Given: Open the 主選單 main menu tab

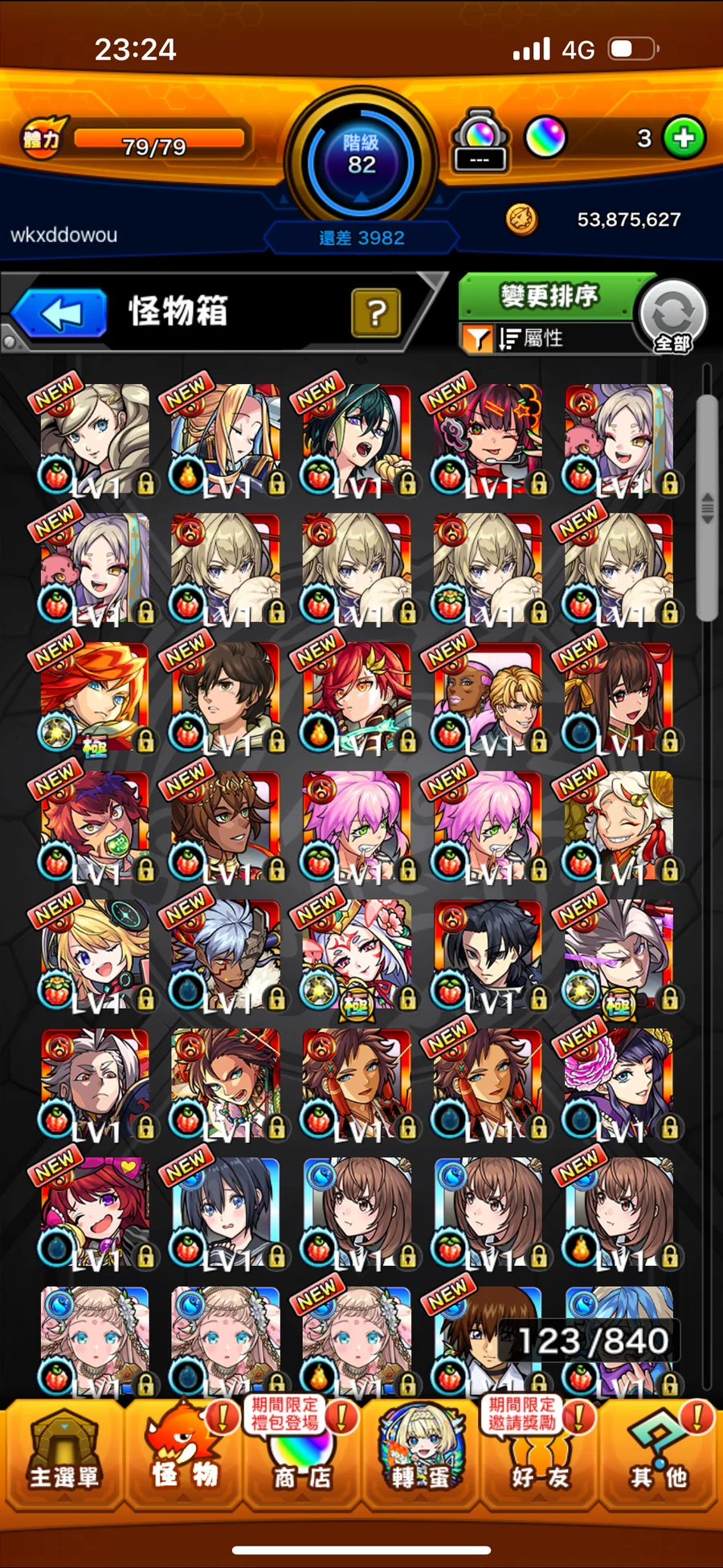Looking at the screenshot, I should [64, 1456].
